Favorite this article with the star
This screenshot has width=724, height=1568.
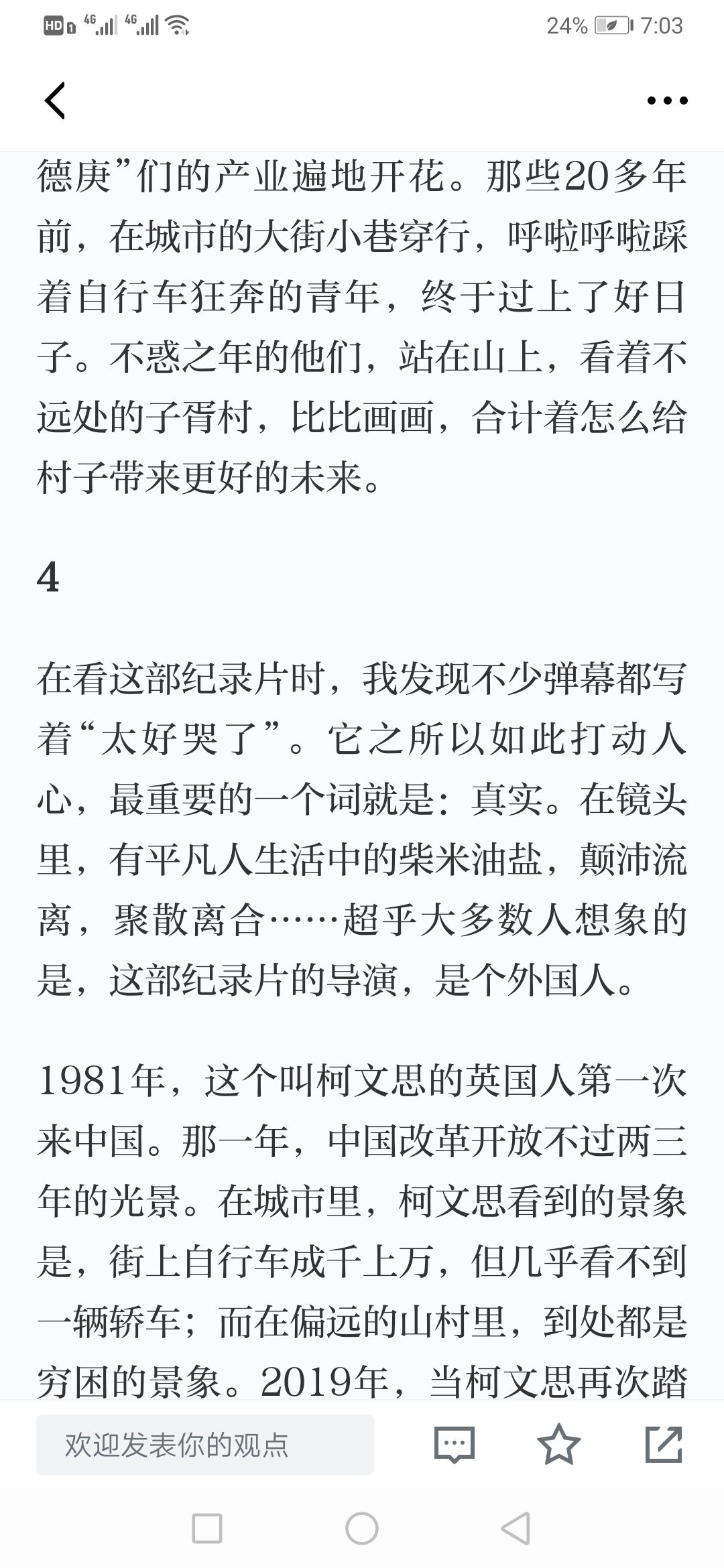pyautogui.click(x=559, y=1443)
